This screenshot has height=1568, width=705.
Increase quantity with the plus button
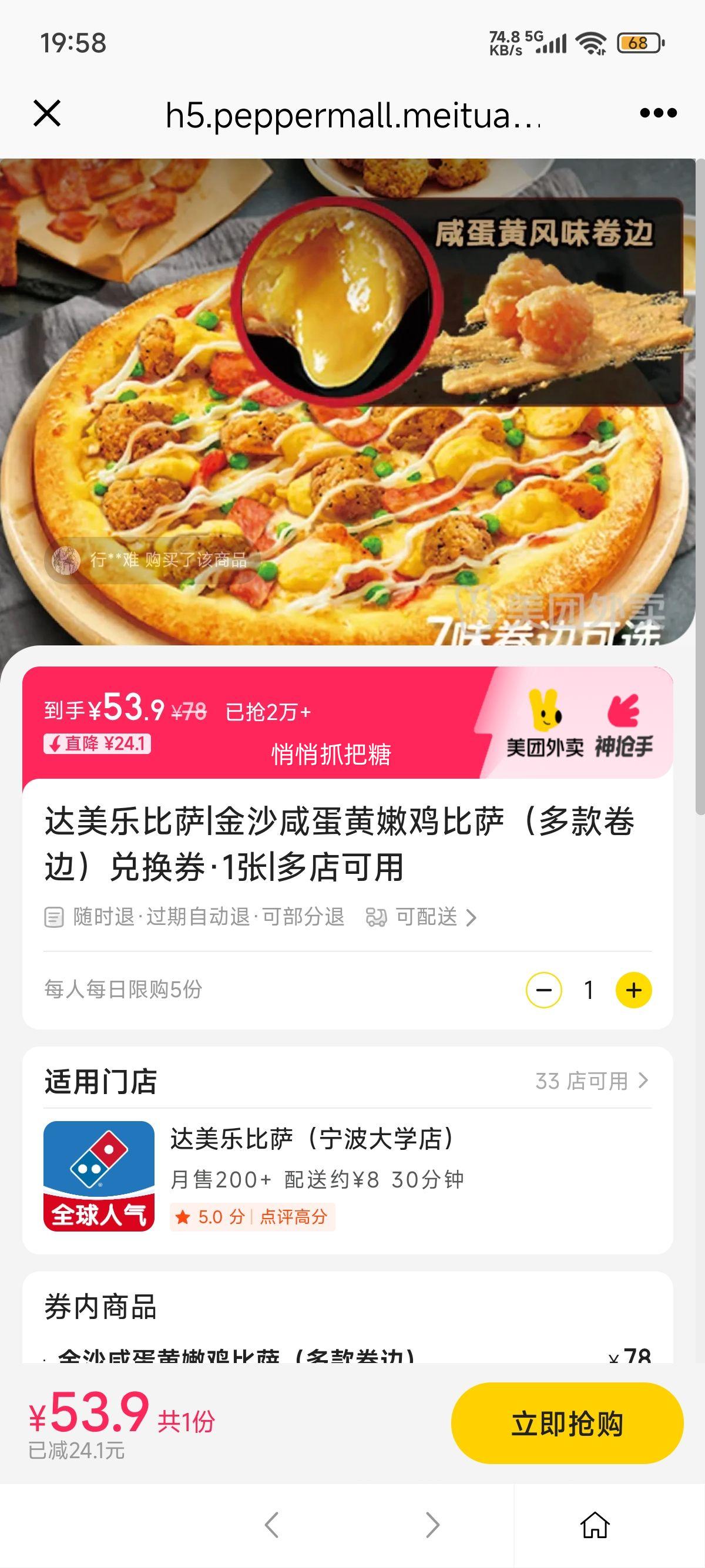pos(633,990)
